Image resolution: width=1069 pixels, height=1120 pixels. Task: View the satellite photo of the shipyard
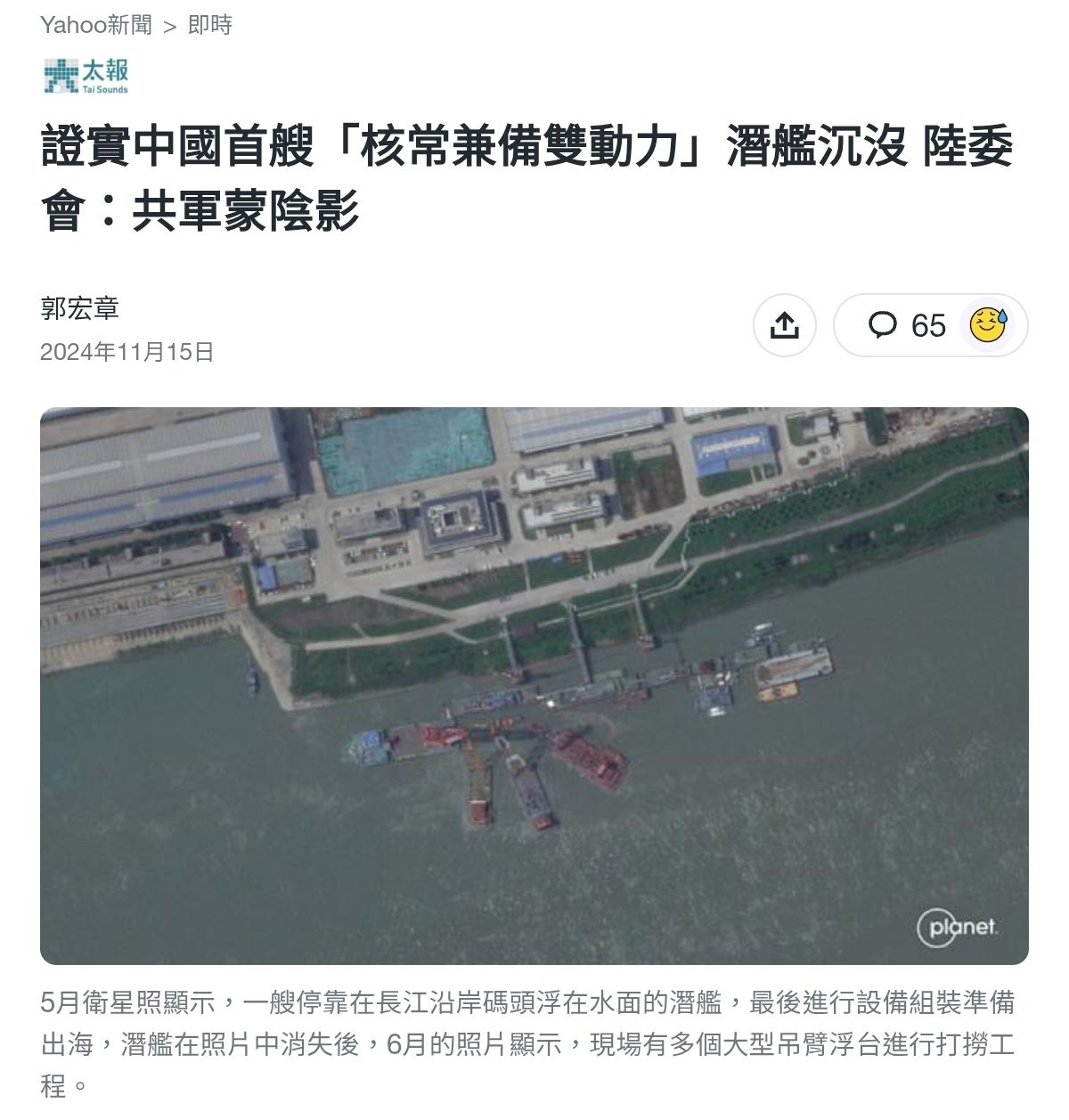[x=534, y=685]
